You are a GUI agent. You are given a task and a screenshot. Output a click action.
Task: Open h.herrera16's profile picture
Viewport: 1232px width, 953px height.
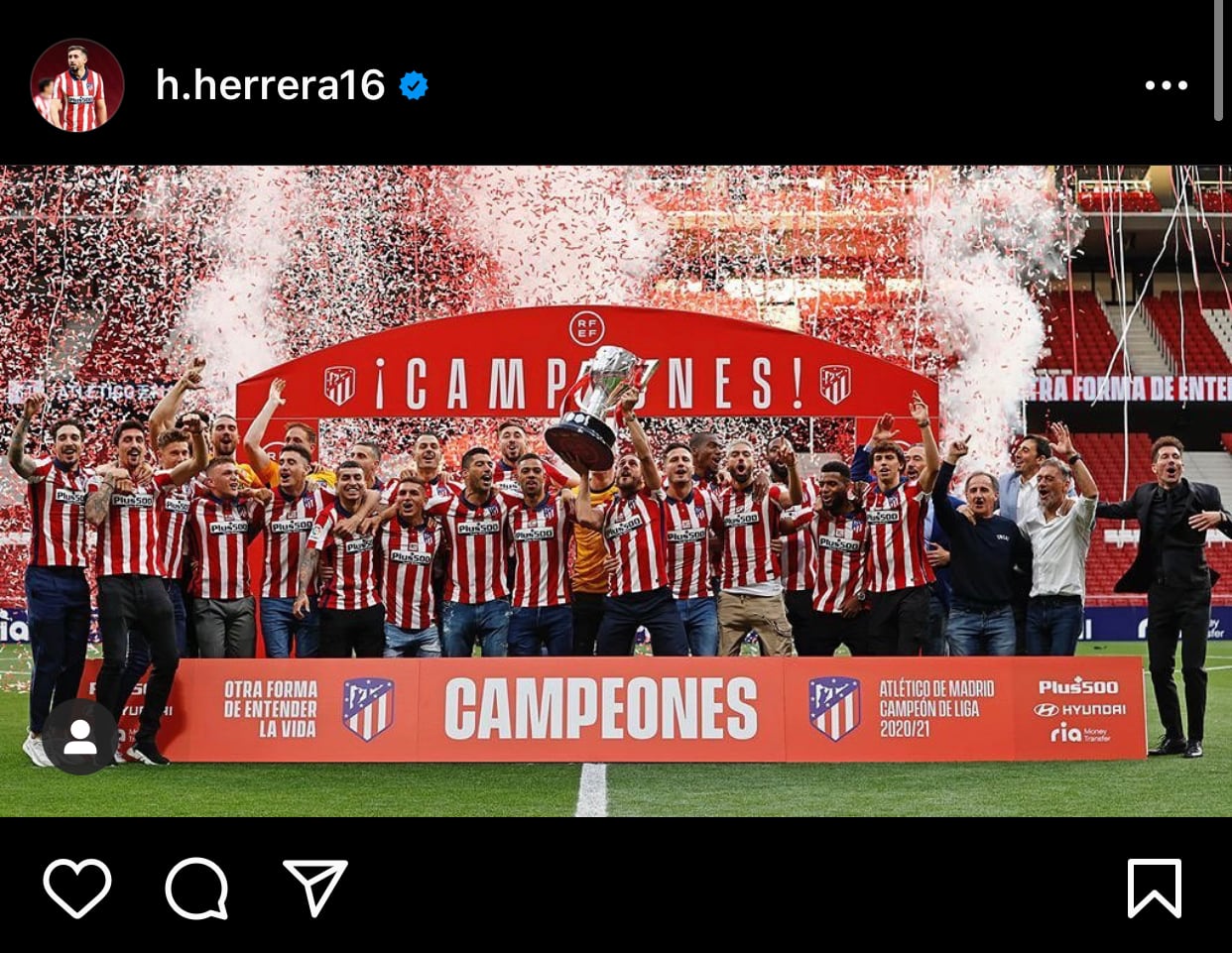click(x=77, y=85)
